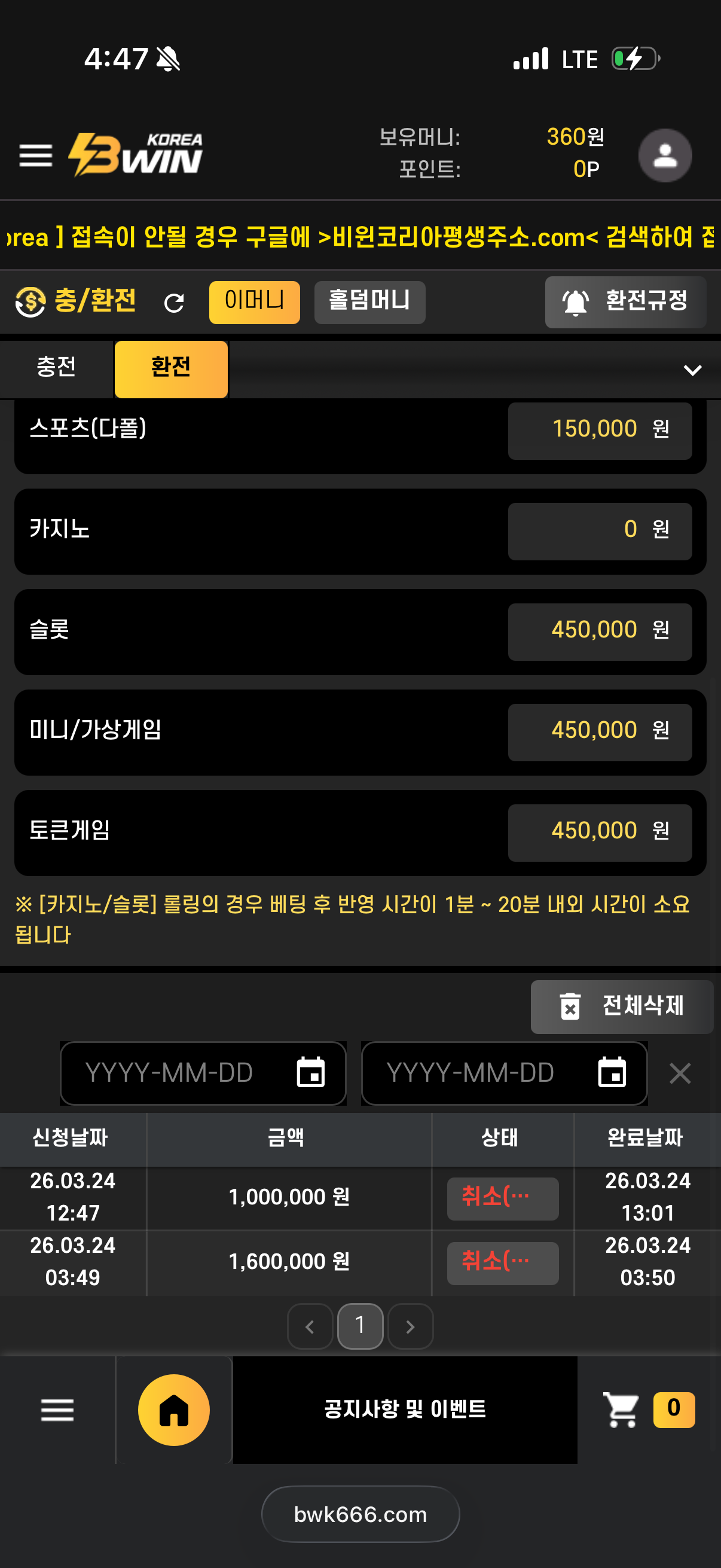Go to the next page of history
721x1568 pixels.
tap(410, 1326)
